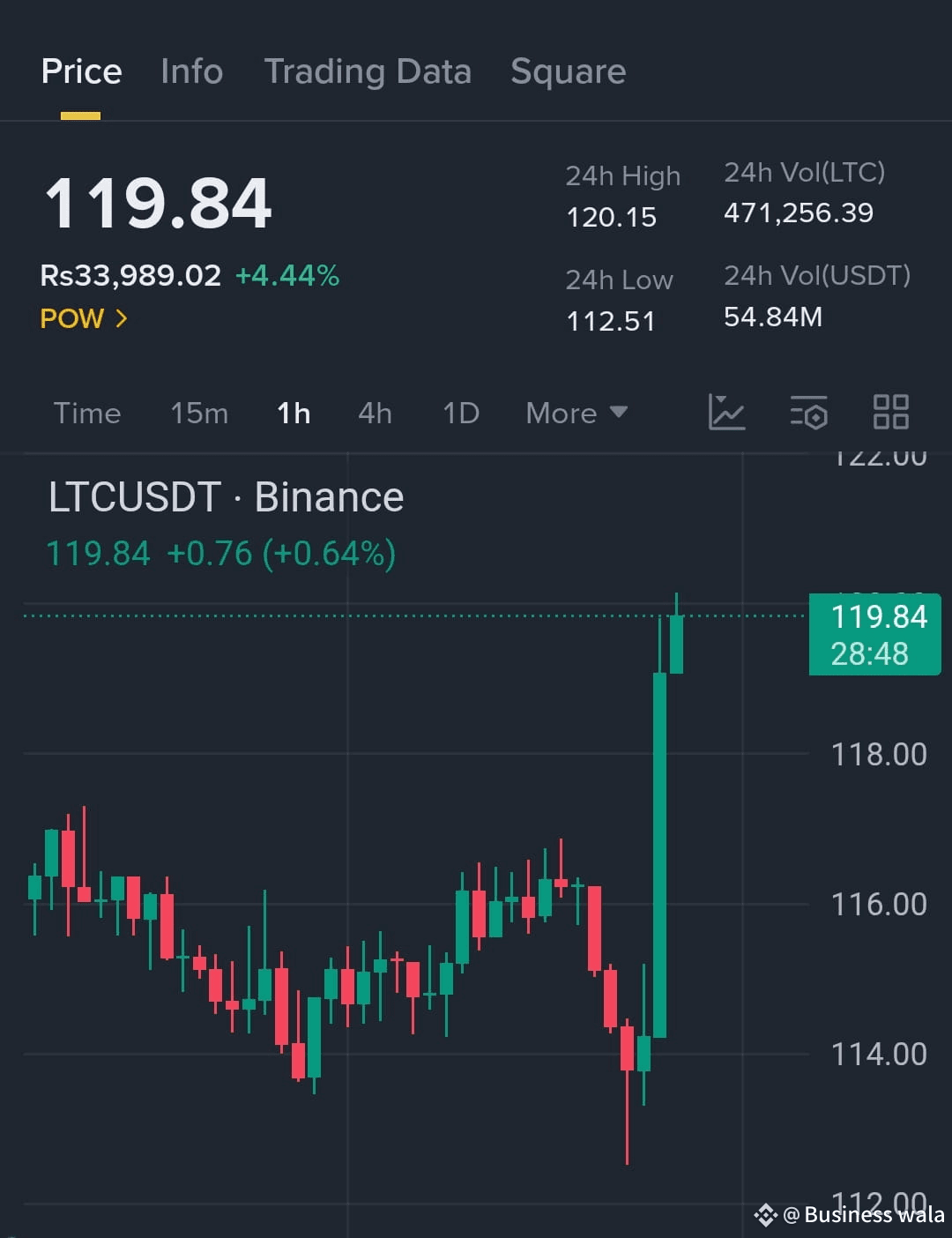Viewport: 952px width, 1238px height.
Task: Open chart indicator settings icon
Action: pos(808,412)
